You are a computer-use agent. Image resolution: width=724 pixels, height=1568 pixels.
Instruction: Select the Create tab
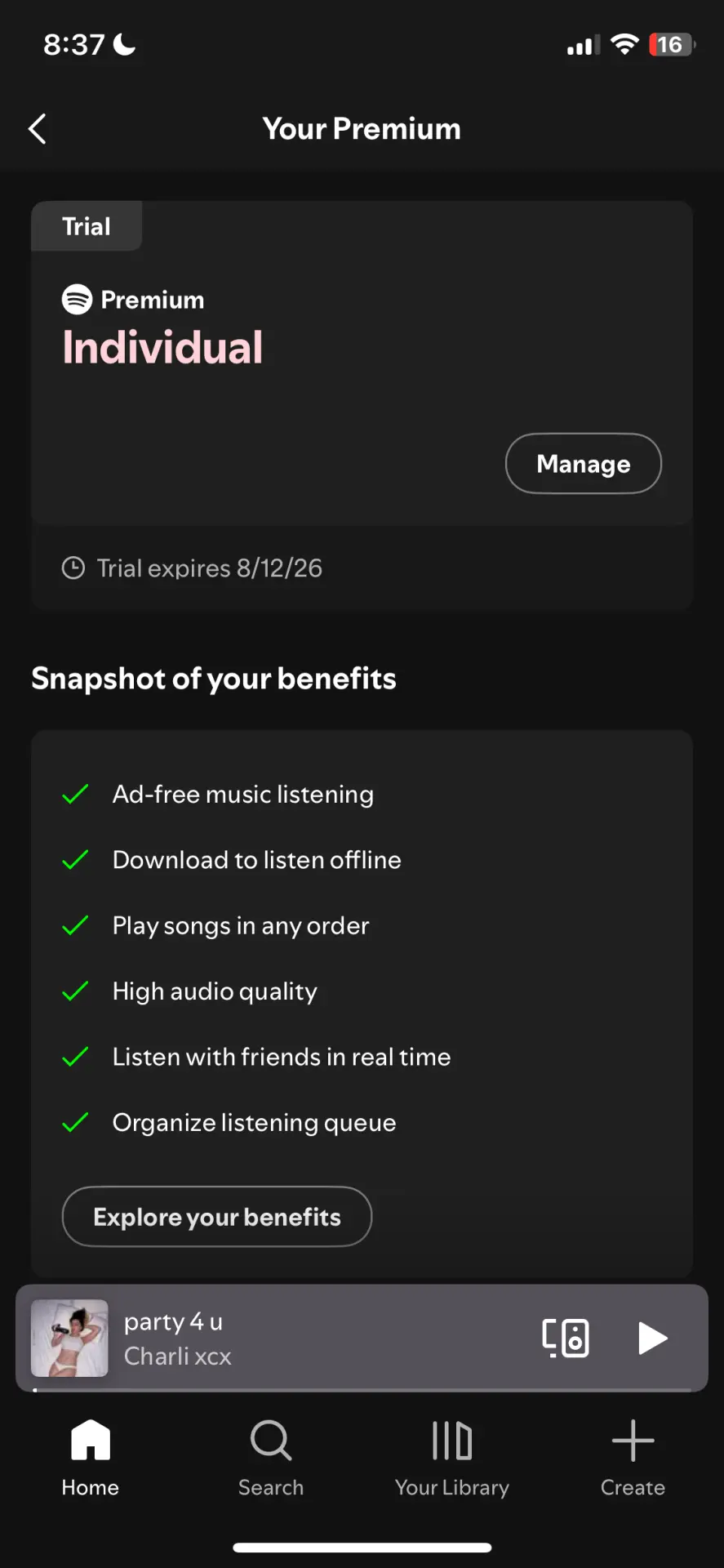(x=633, y=1459)
